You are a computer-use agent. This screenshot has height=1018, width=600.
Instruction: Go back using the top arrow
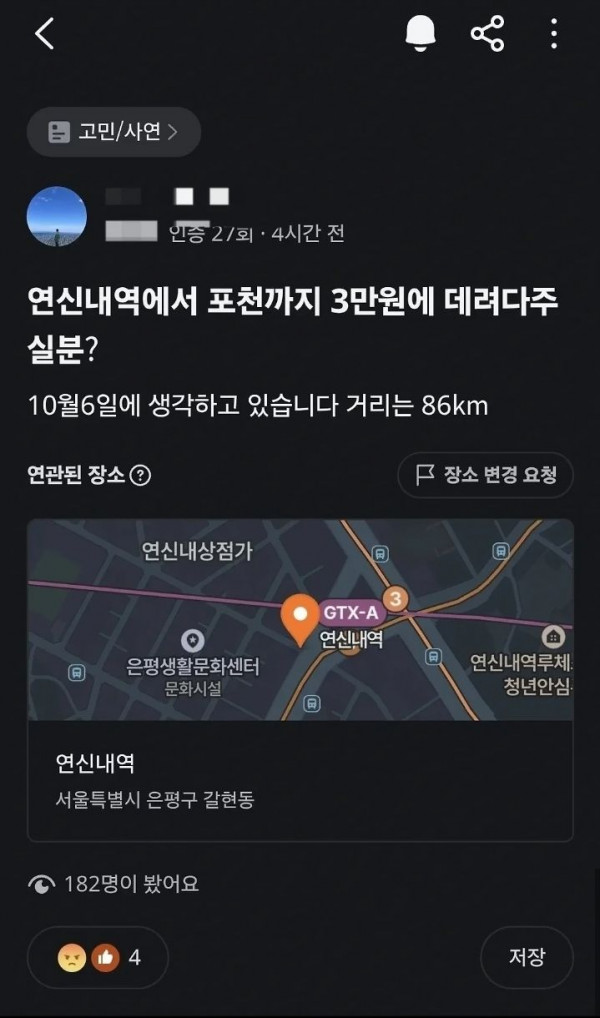[x=44, y=34]
